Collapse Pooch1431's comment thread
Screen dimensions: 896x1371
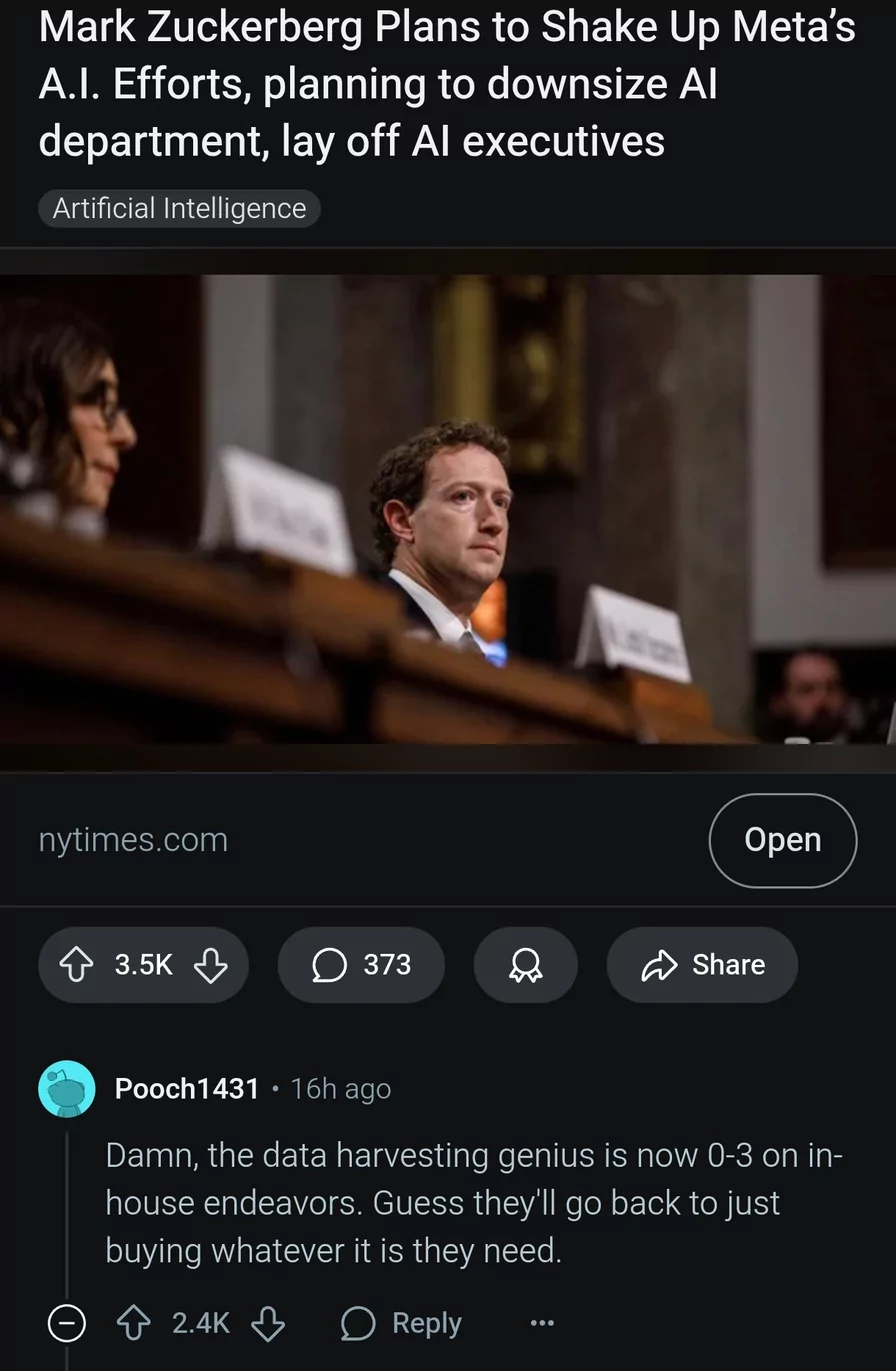pyautogui.click(x=67, y=1324)
